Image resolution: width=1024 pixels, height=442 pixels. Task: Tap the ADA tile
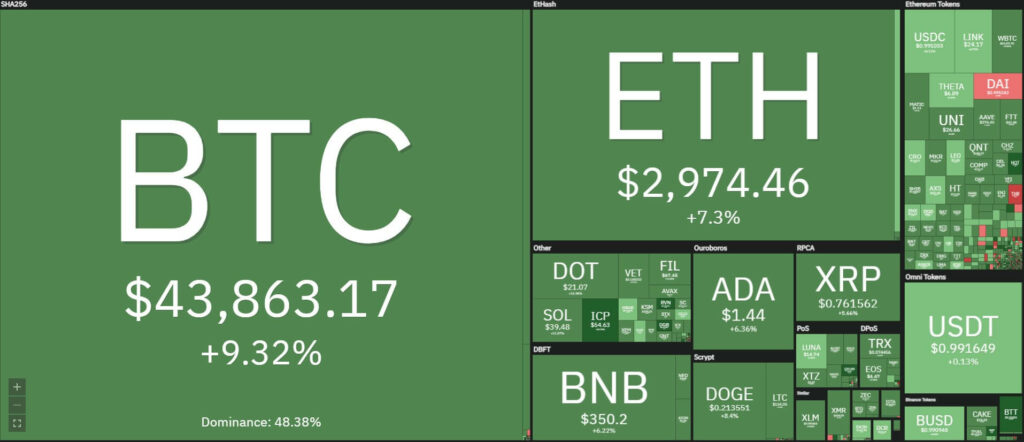pyautogui.click(x=743, y=301)
